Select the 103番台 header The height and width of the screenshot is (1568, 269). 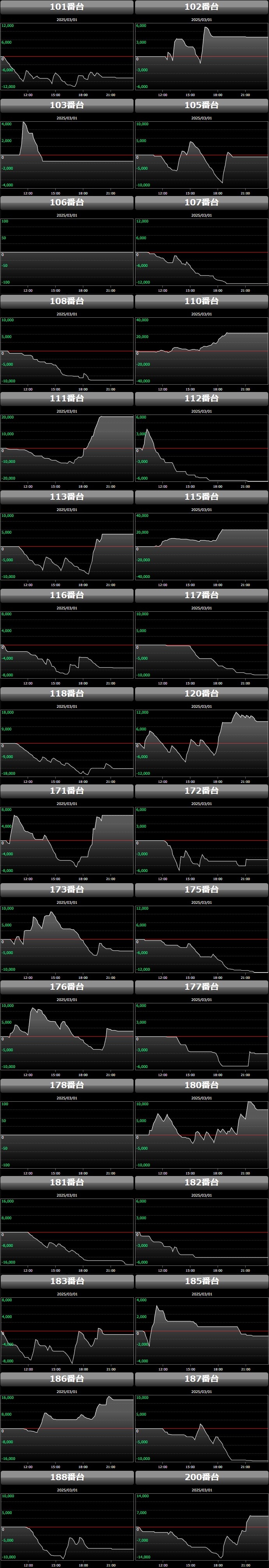pyautogui.click(x=67, y=105)
